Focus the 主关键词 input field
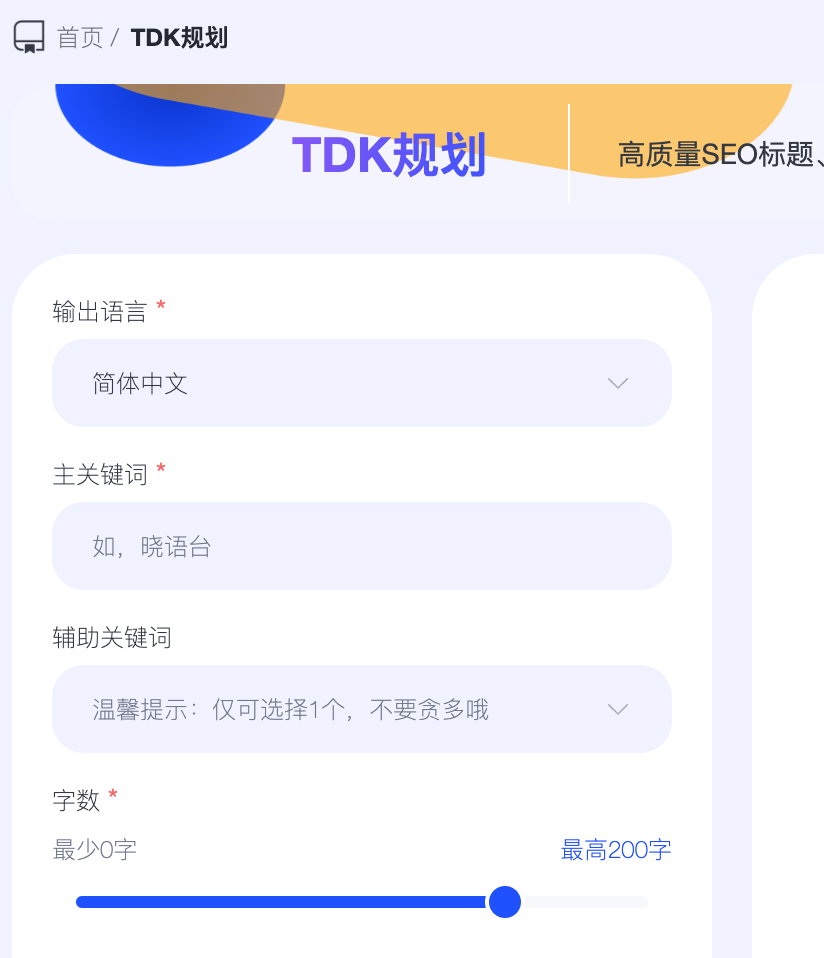 click(x=361, y=546)
